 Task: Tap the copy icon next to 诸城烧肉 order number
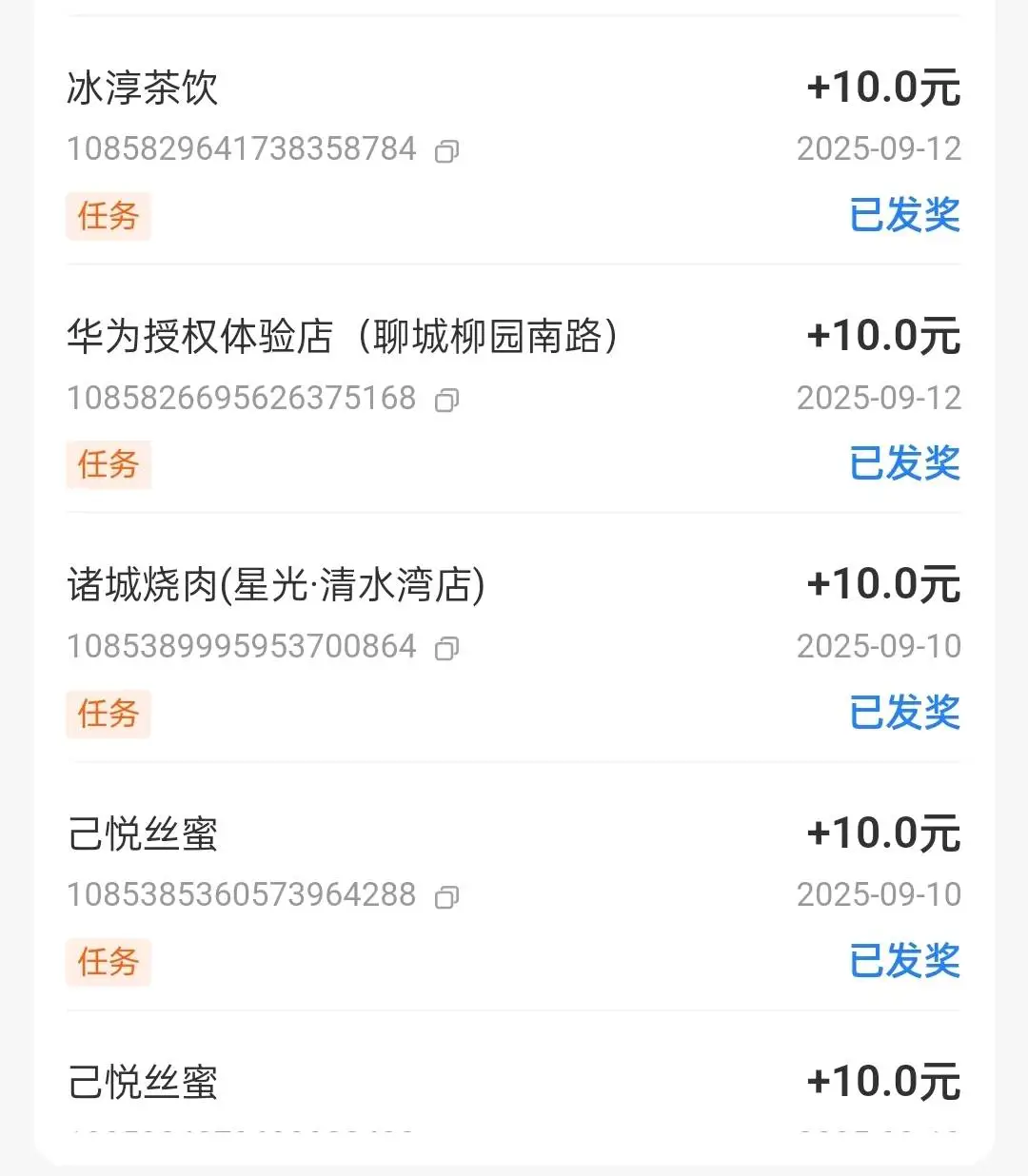pyautogui.click(x=447, y=649)
